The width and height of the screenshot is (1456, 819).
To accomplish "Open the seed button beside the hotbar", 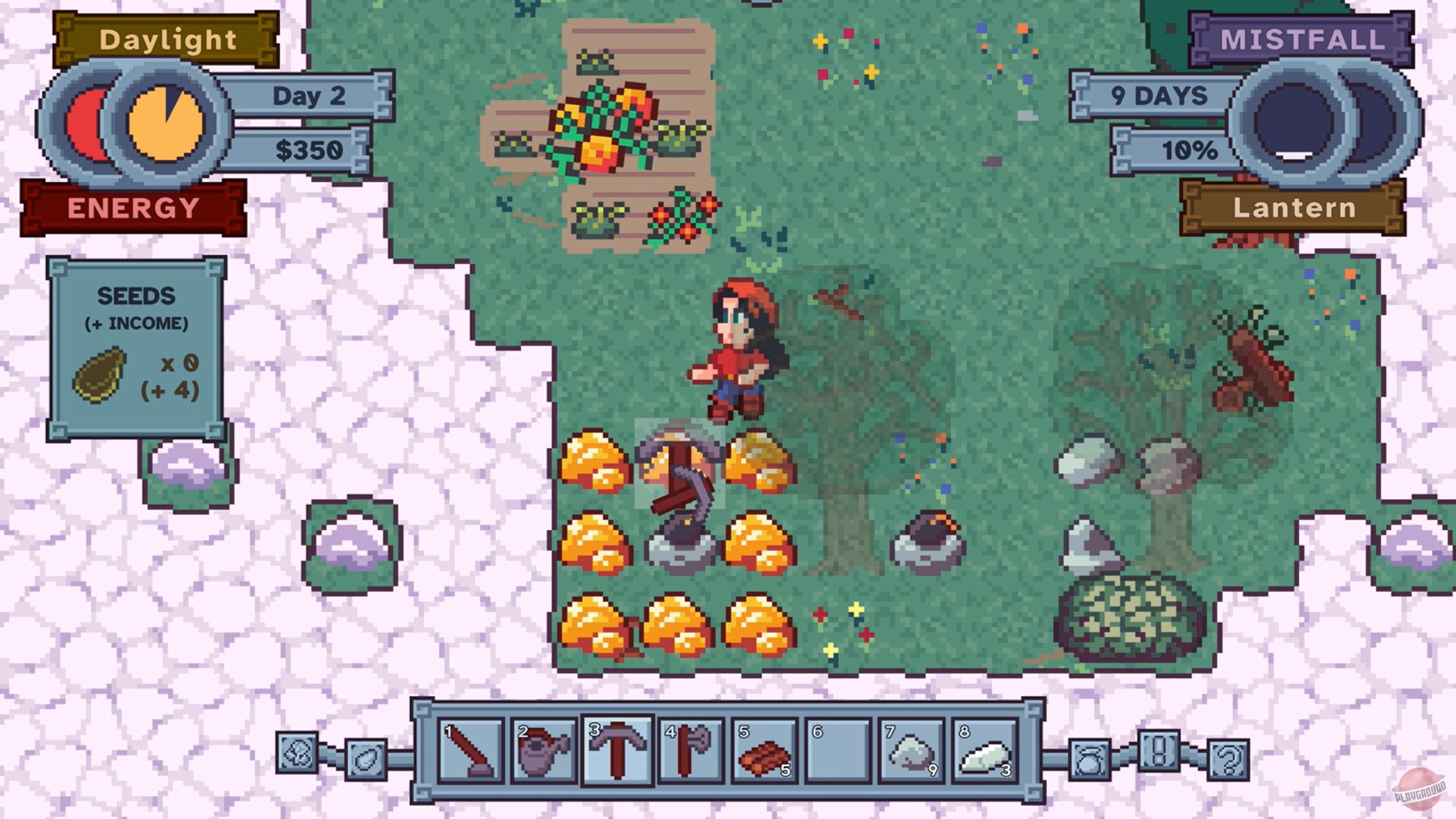I will click(x=366, y=758).
